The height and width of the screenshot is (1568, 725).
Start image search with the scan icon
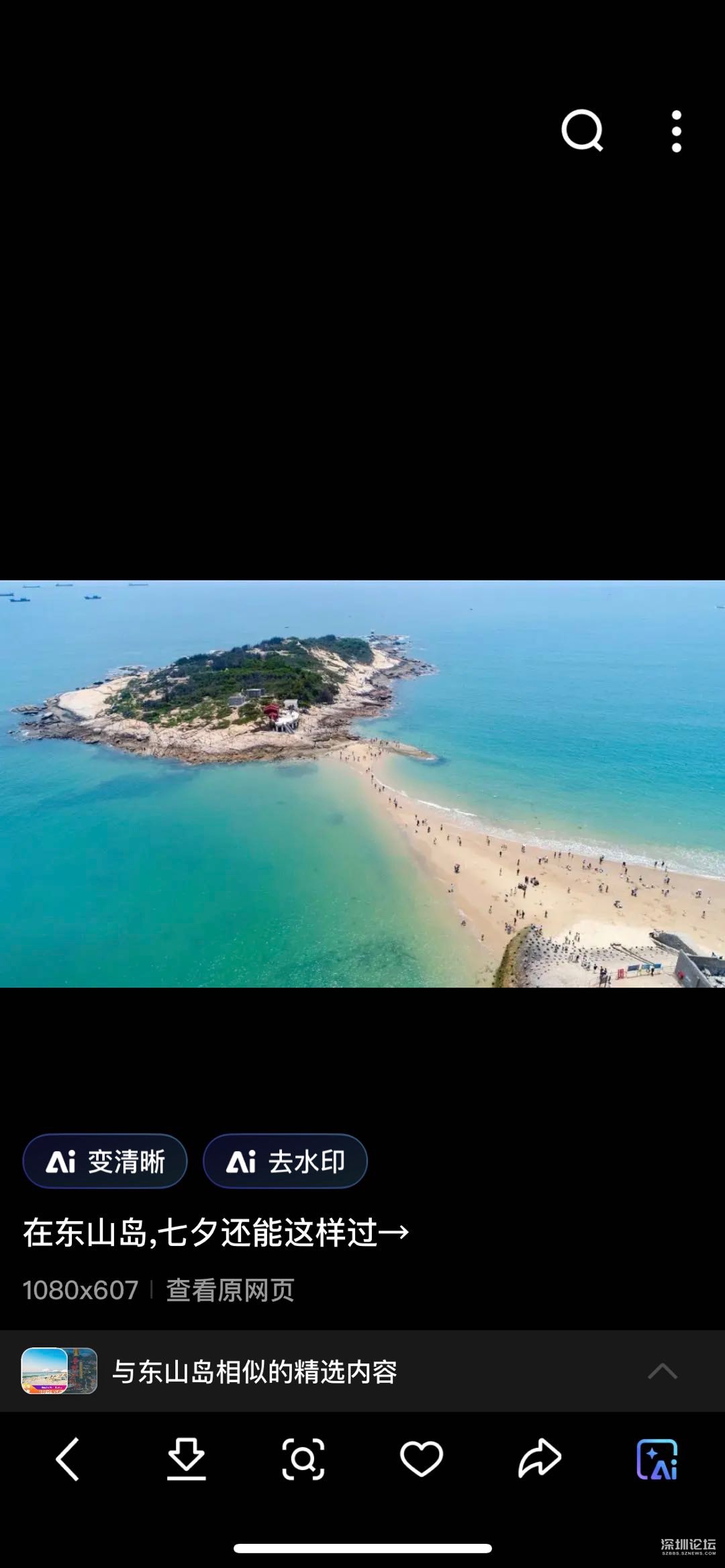(303, 1459)
